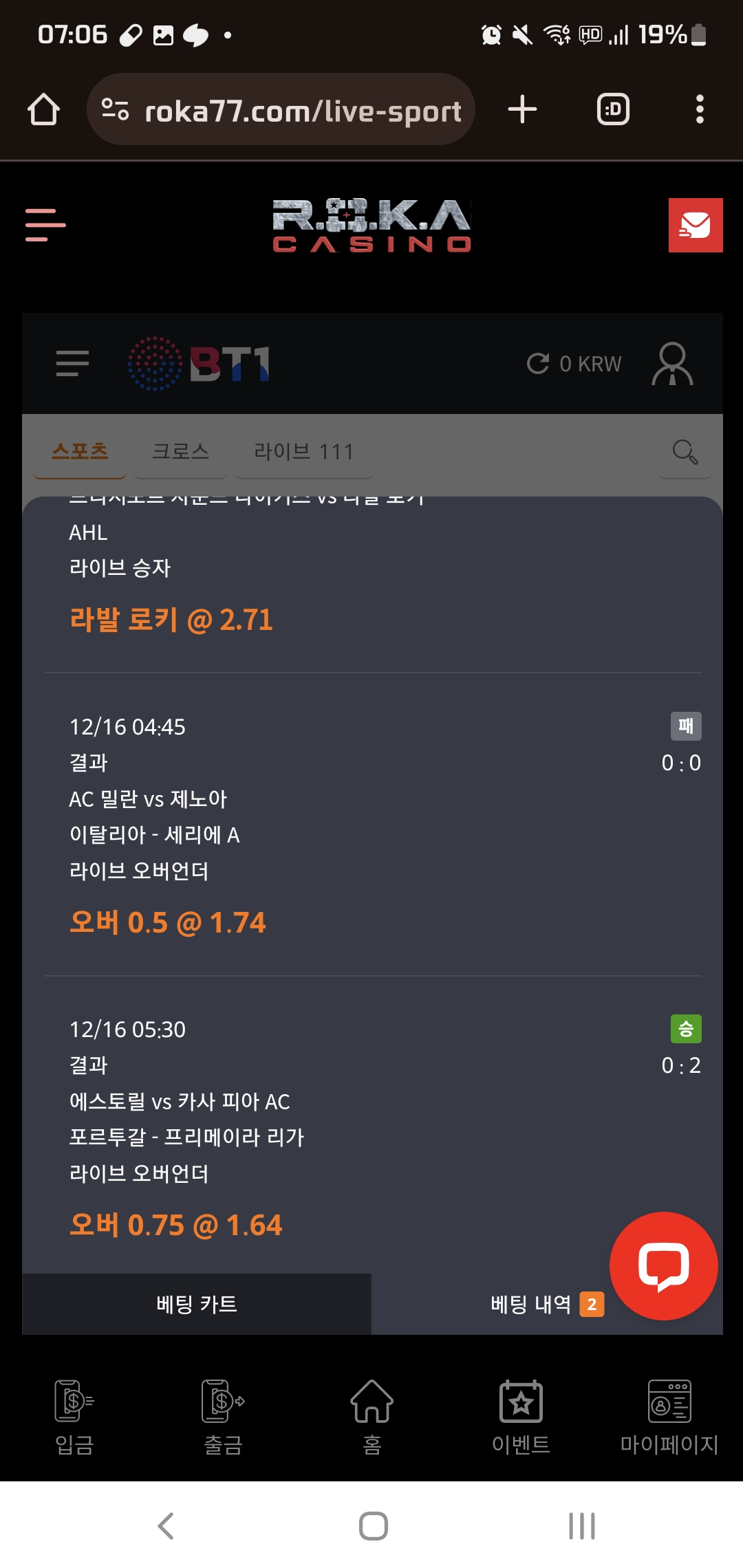
Task: Switch to the 스포츠 tab
Action: (x=80, y=451)
